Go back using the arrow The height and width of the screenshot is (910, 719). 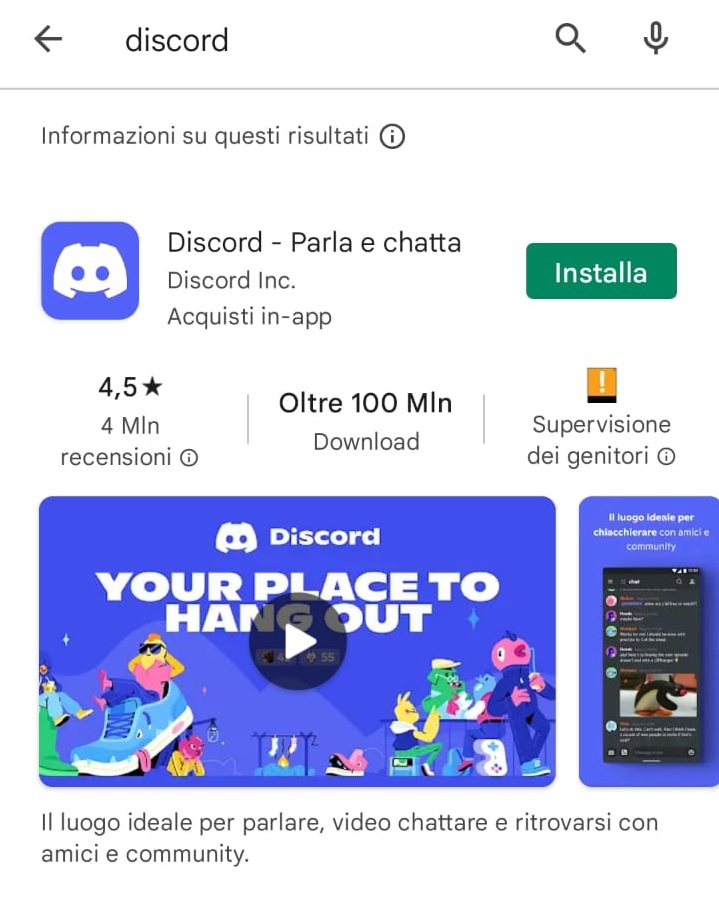[48, 39]
